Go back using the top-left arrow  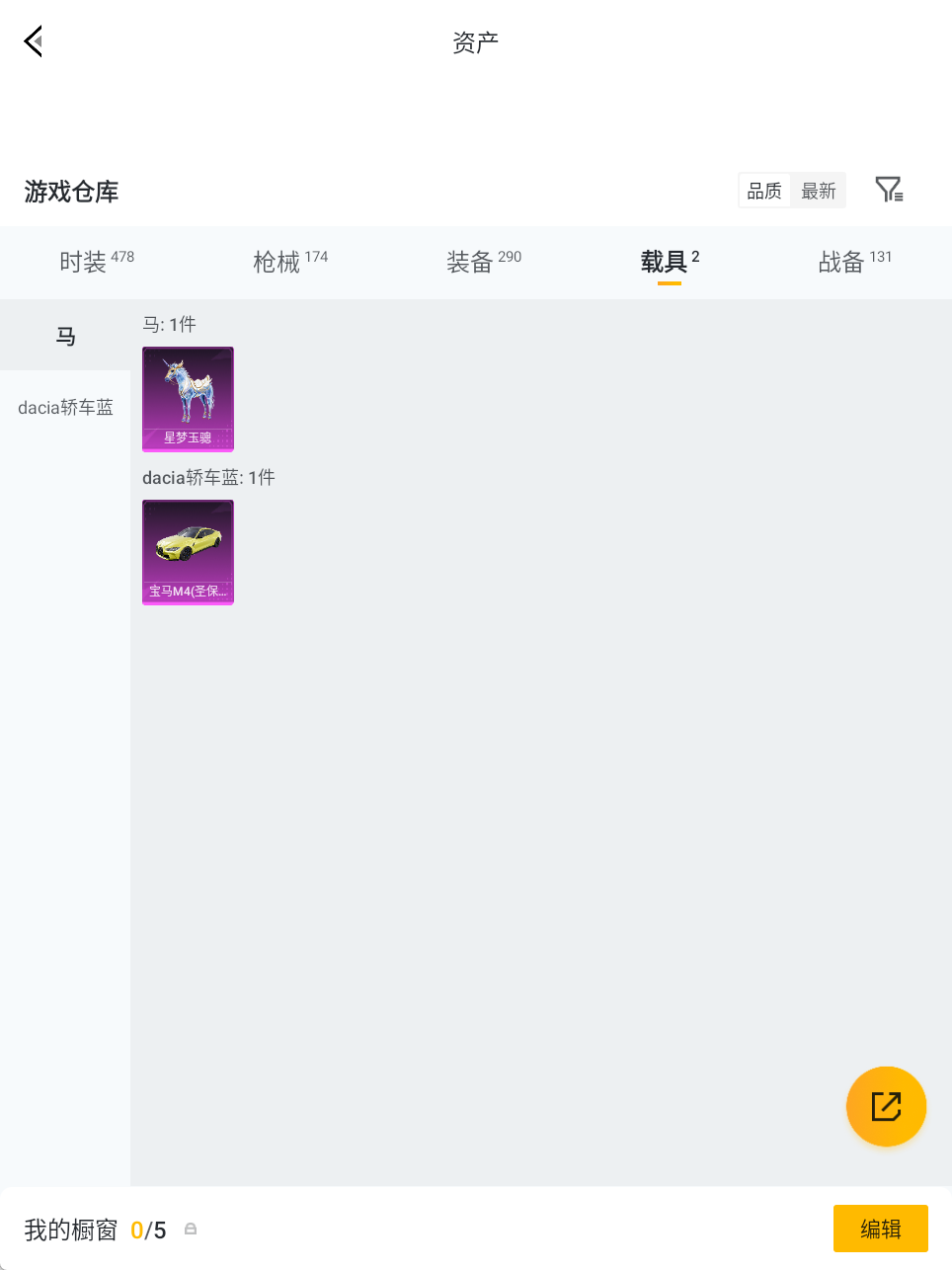click(x=34, y=41)
